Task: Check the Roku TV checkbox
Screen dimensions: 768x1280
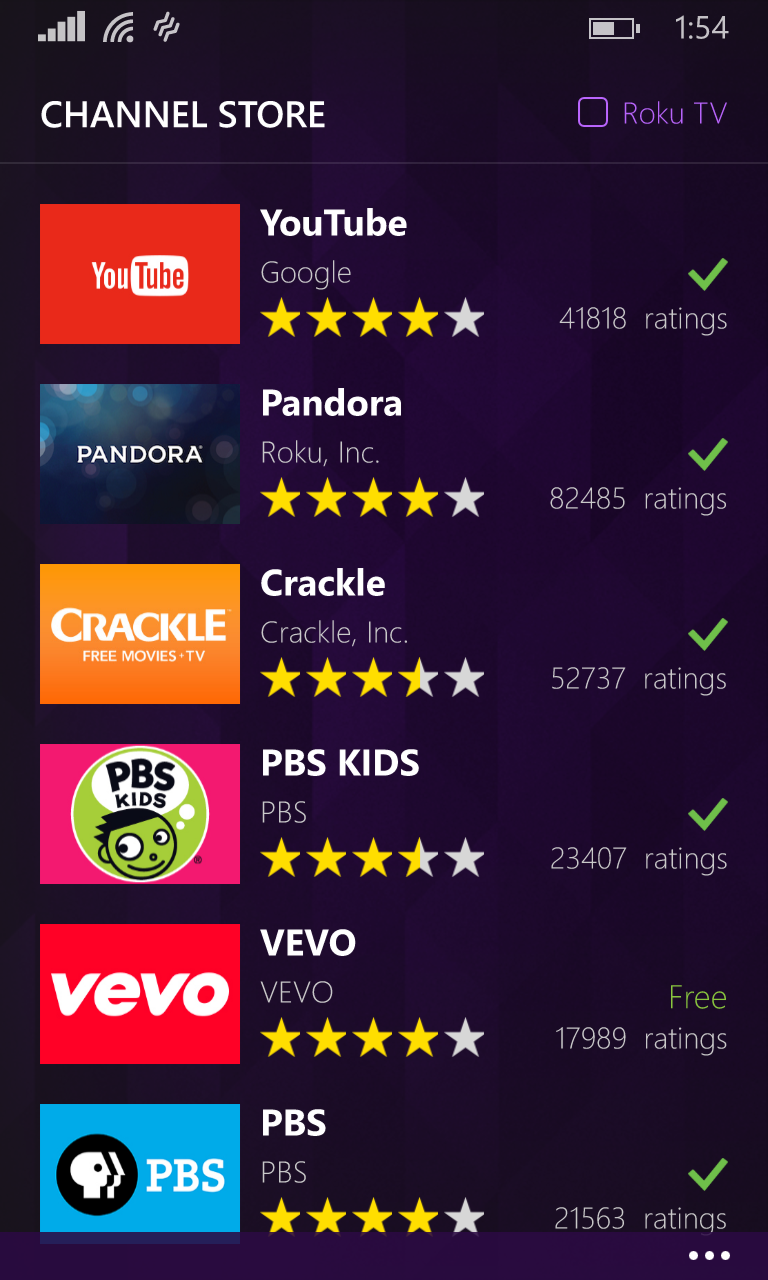Action: pos(593,113)
